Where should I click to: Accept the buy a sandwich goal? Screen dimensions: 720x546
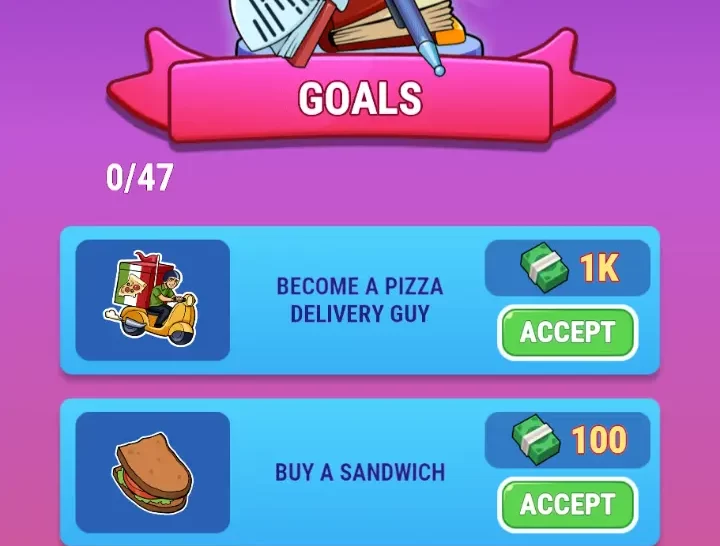tap(567, 503)
